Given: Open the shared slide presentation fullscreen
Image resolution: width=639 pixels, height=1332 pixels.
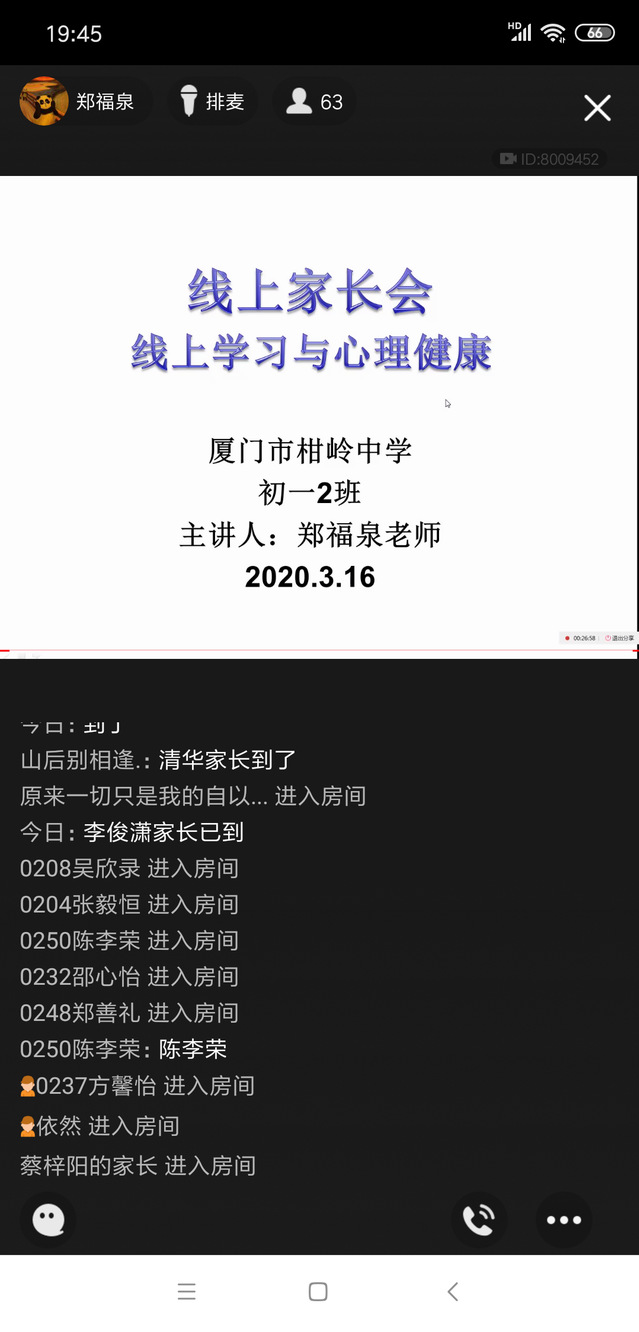Looking at the screenshot, I should [319, 417].
